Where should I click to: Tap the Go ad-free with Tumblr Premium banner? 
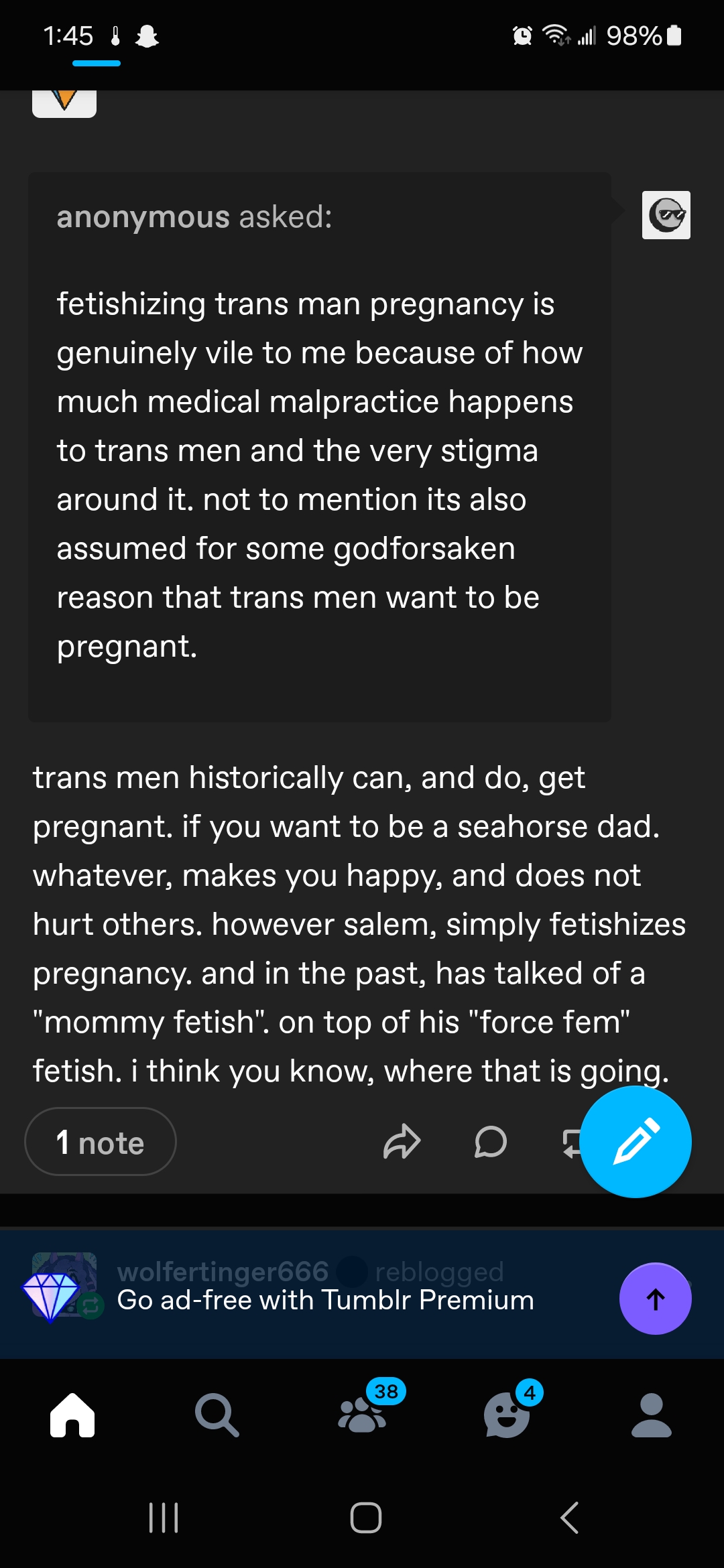(x=325, y=1300)
